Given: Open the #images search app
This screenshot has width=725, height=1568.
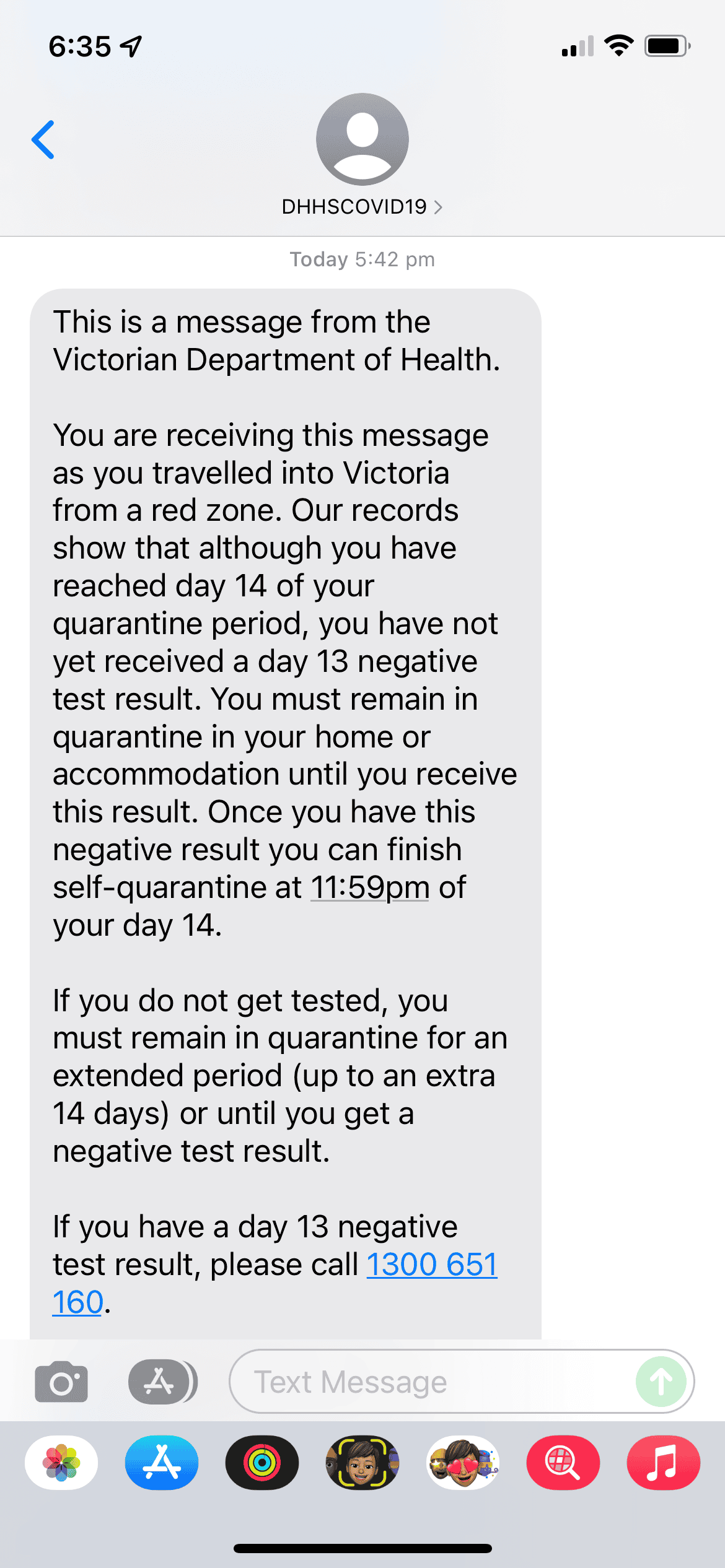Looking at the screenshot, I should pos(563,1463).
